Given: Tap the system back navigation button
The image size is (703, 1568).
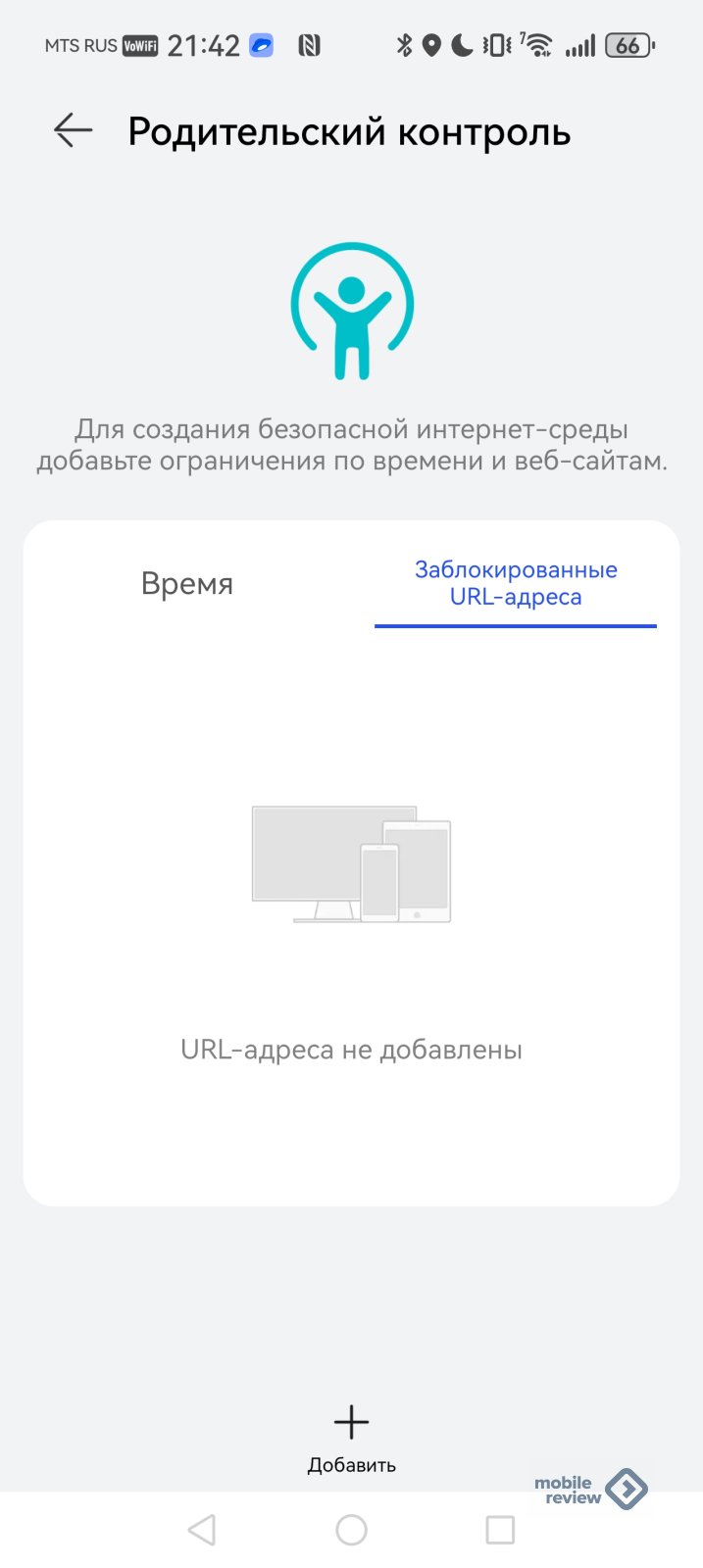Looking at the screenshot, I should point(201,1530).
